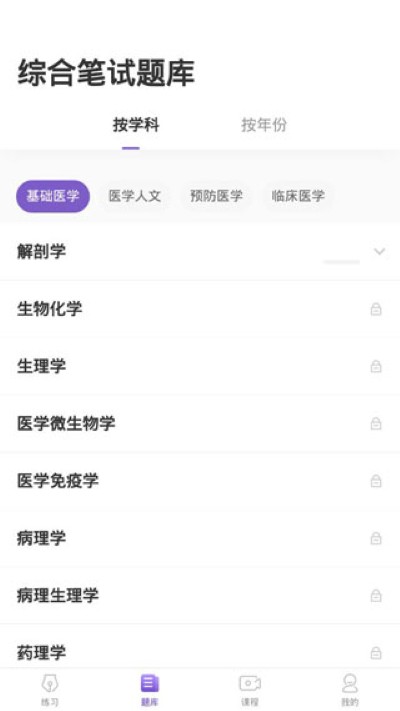
Task: Switch to the 按年份 tab
Action: 263,125
